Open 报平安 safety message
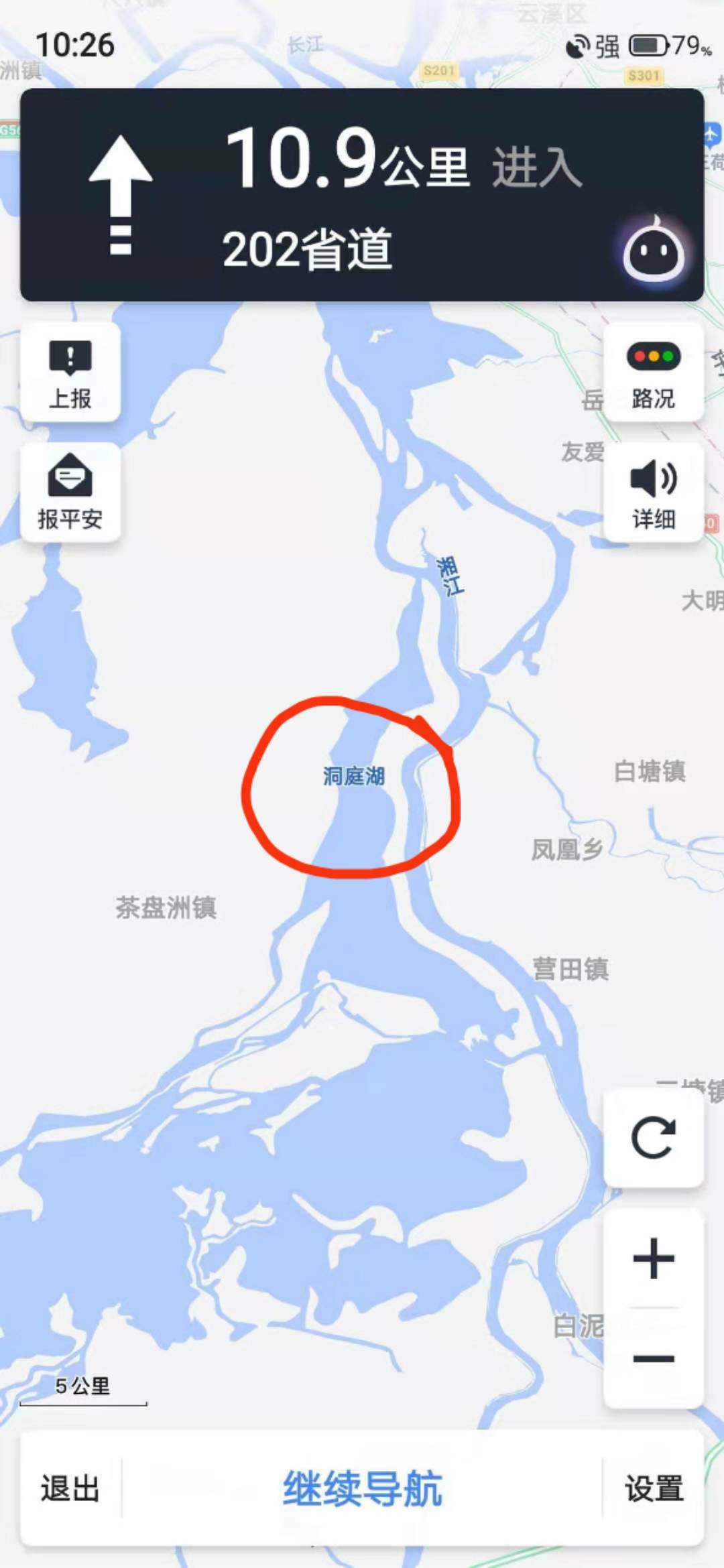 point(70,493)
